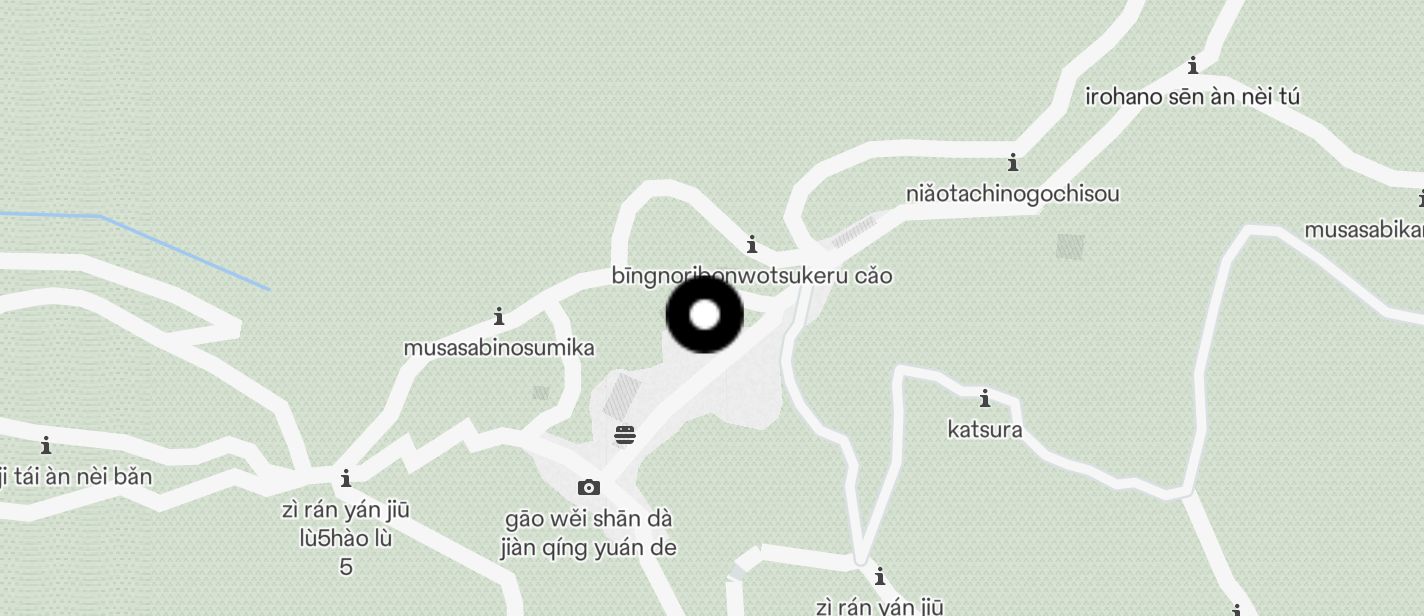Open the camera viewpoint gāo wěi shān marker
Image resolution: width=1424 pixels, height=616 pixels.
(589, 488)
